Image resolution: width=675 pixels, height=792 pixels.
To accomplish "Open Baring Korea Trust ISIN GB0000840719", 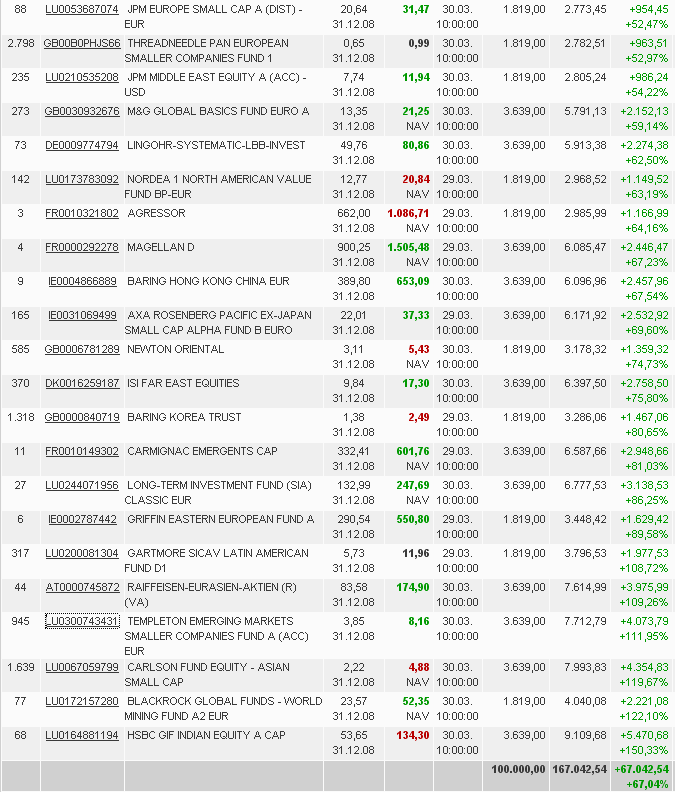I will pos(82,418).
